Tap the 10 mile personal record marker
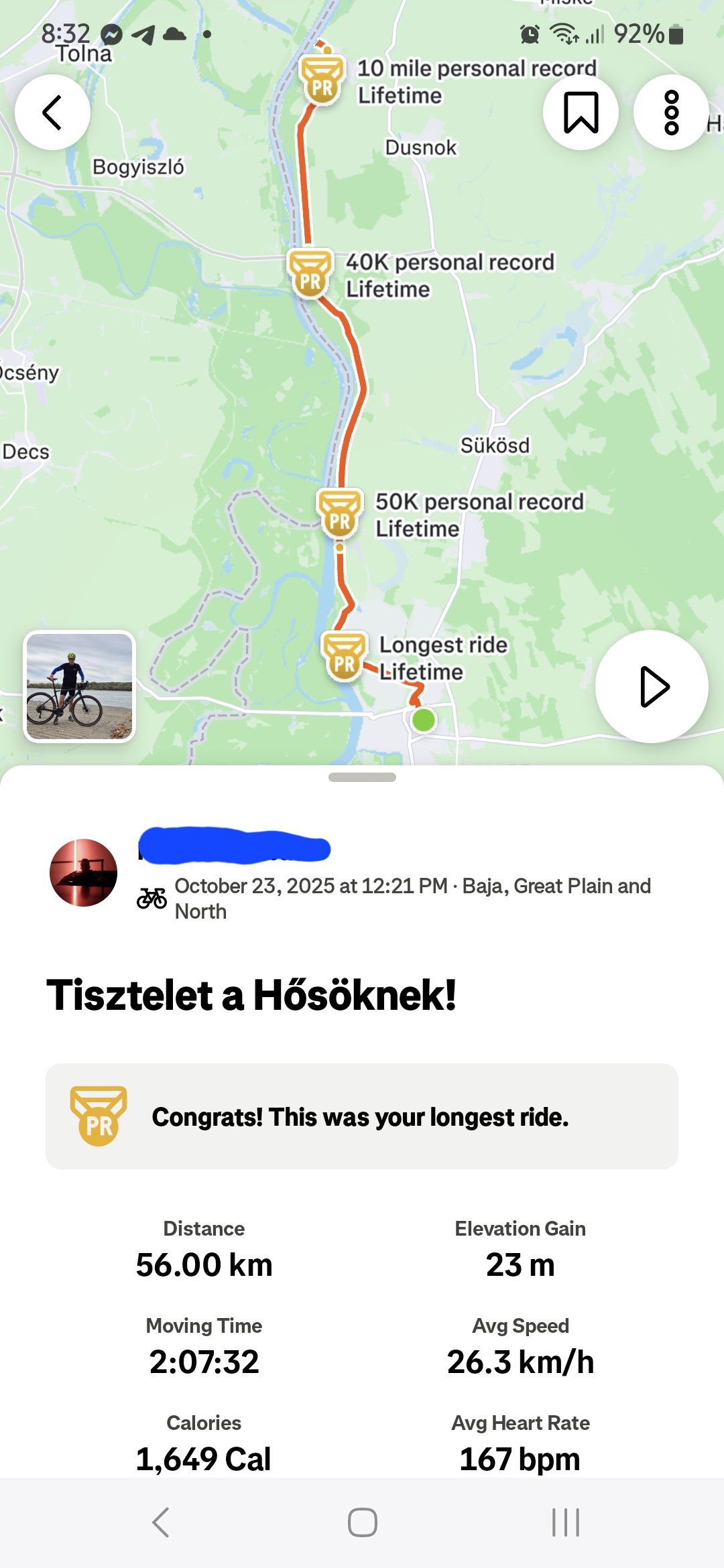724x1568 pixels. click(322, 80)
